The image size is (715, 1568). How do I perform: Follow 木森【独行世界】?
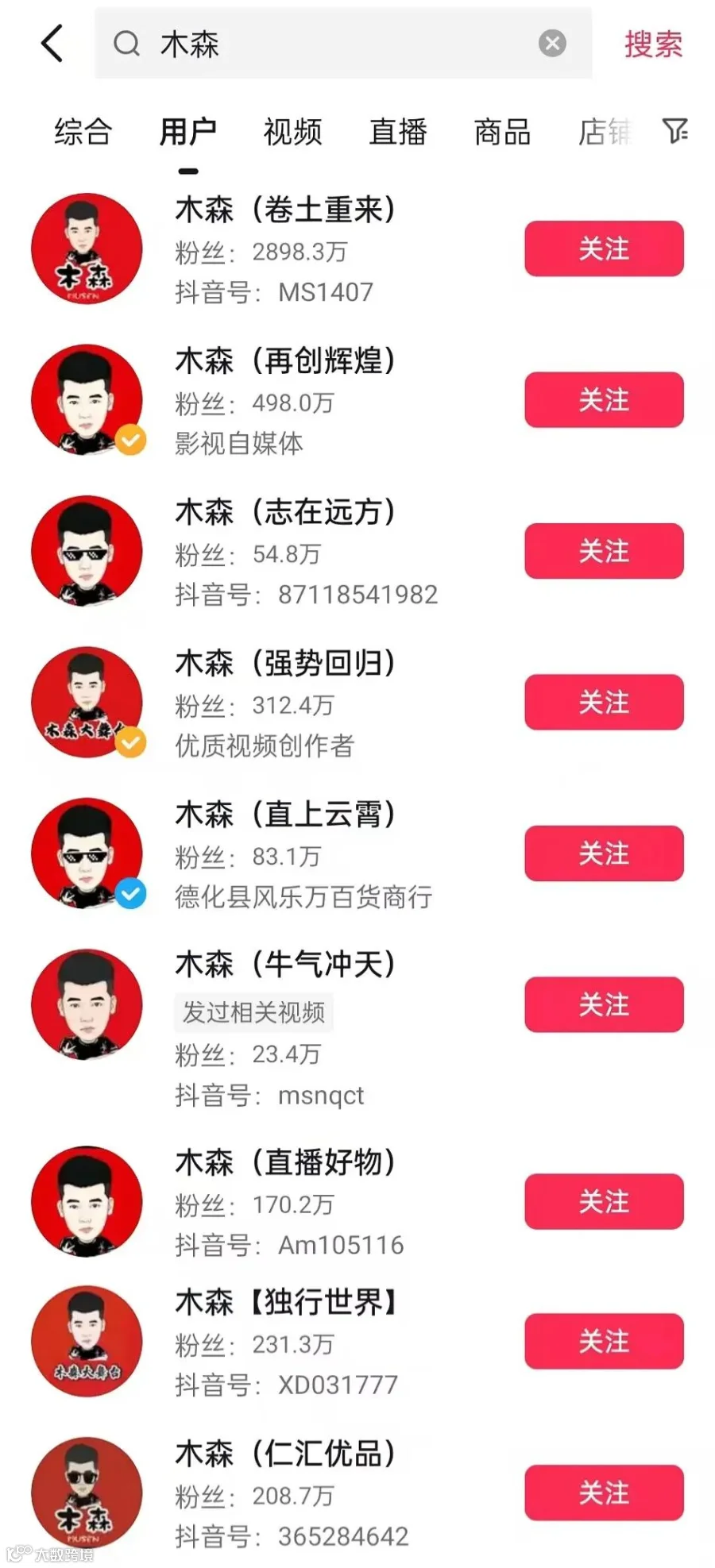[x=604, y=1341]
